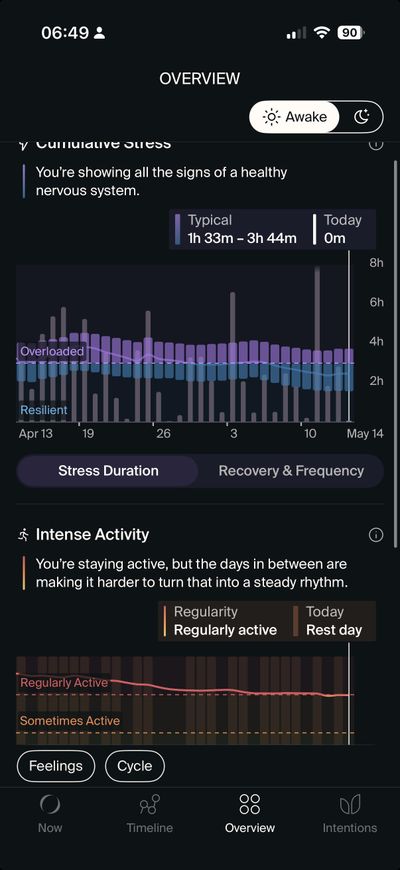Switch to Recovery & Frequency tab
This screenshot has width=400, height=870.
(291, 471)
